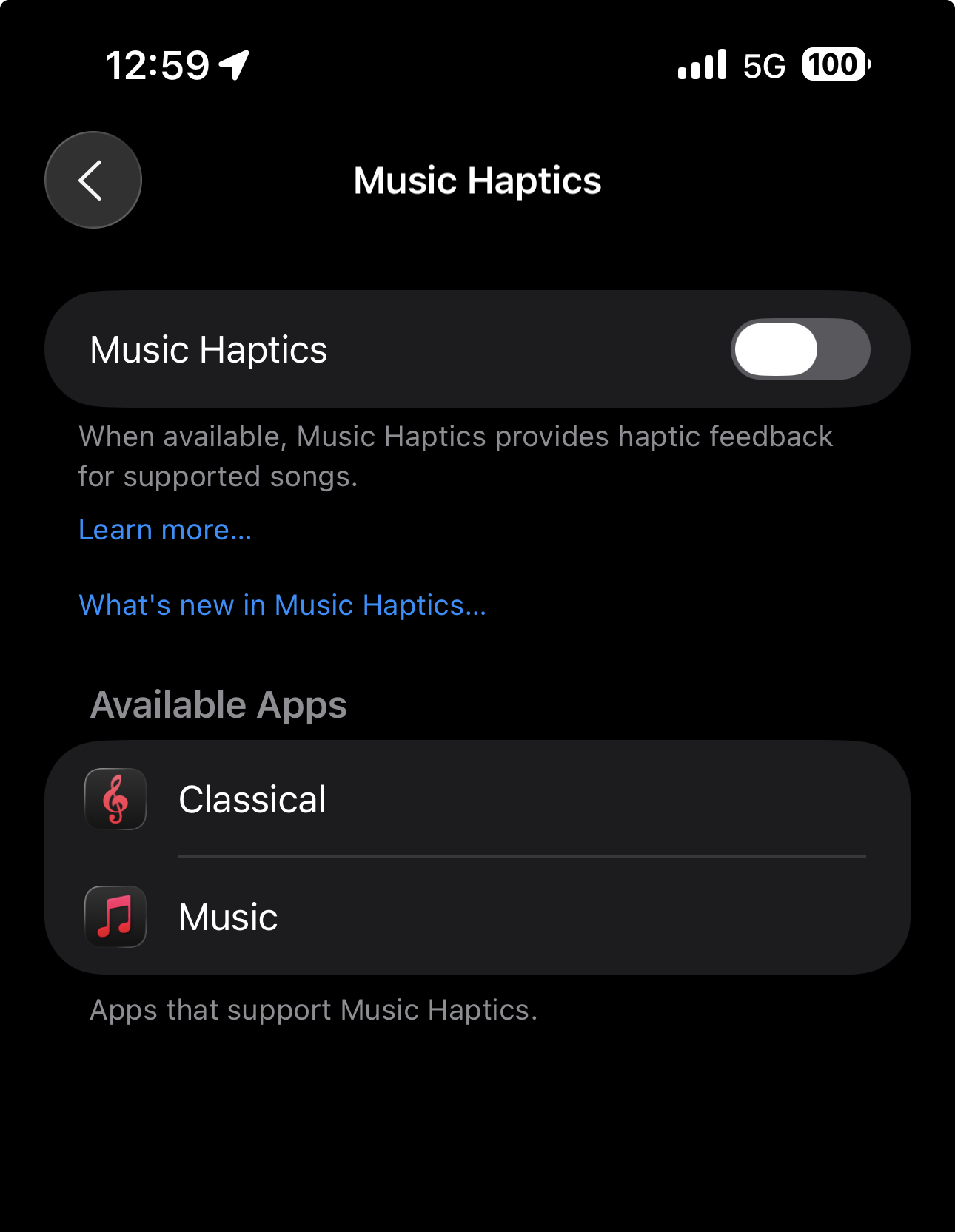Go back using the back arrow

(x=93, y=180)
